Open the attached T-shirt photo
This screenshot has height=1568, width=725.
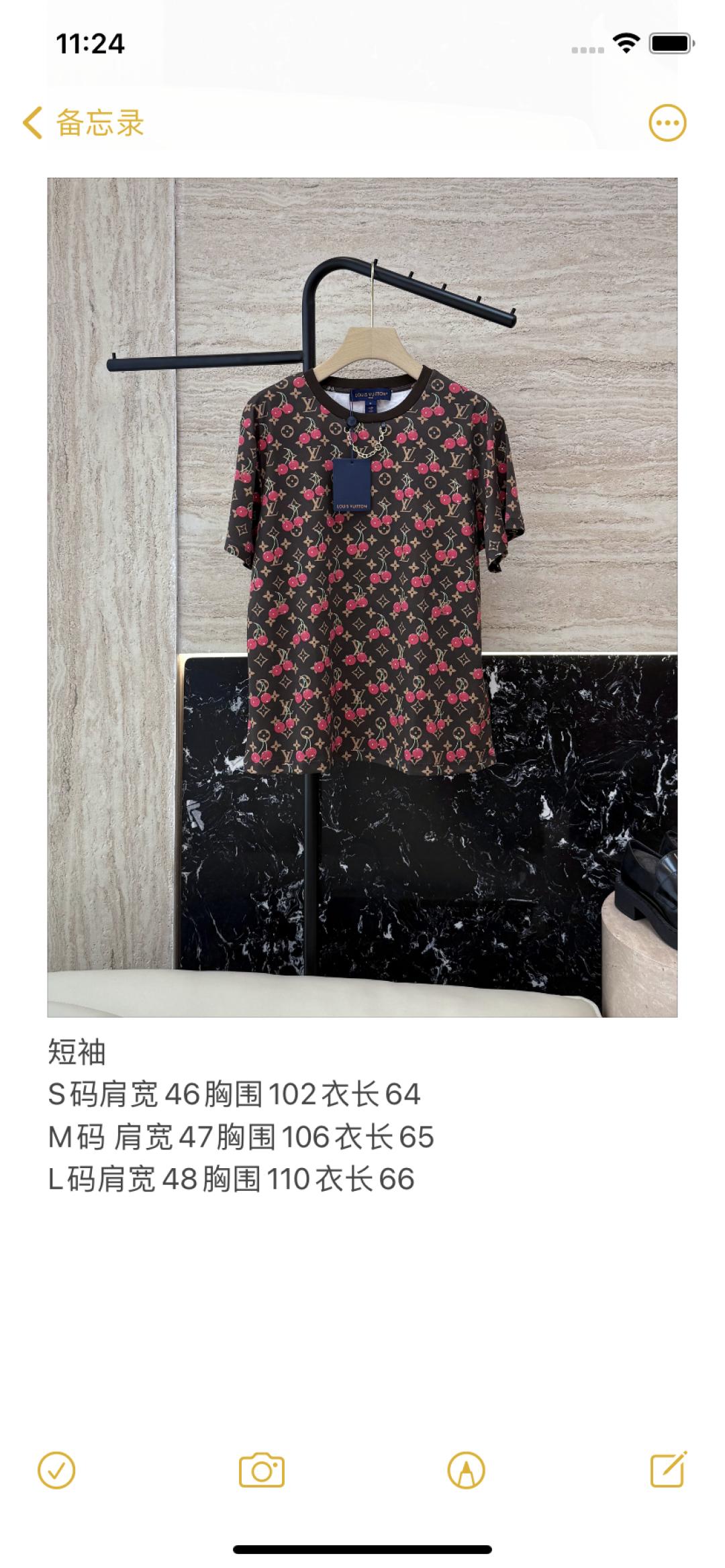coord(362,597)
